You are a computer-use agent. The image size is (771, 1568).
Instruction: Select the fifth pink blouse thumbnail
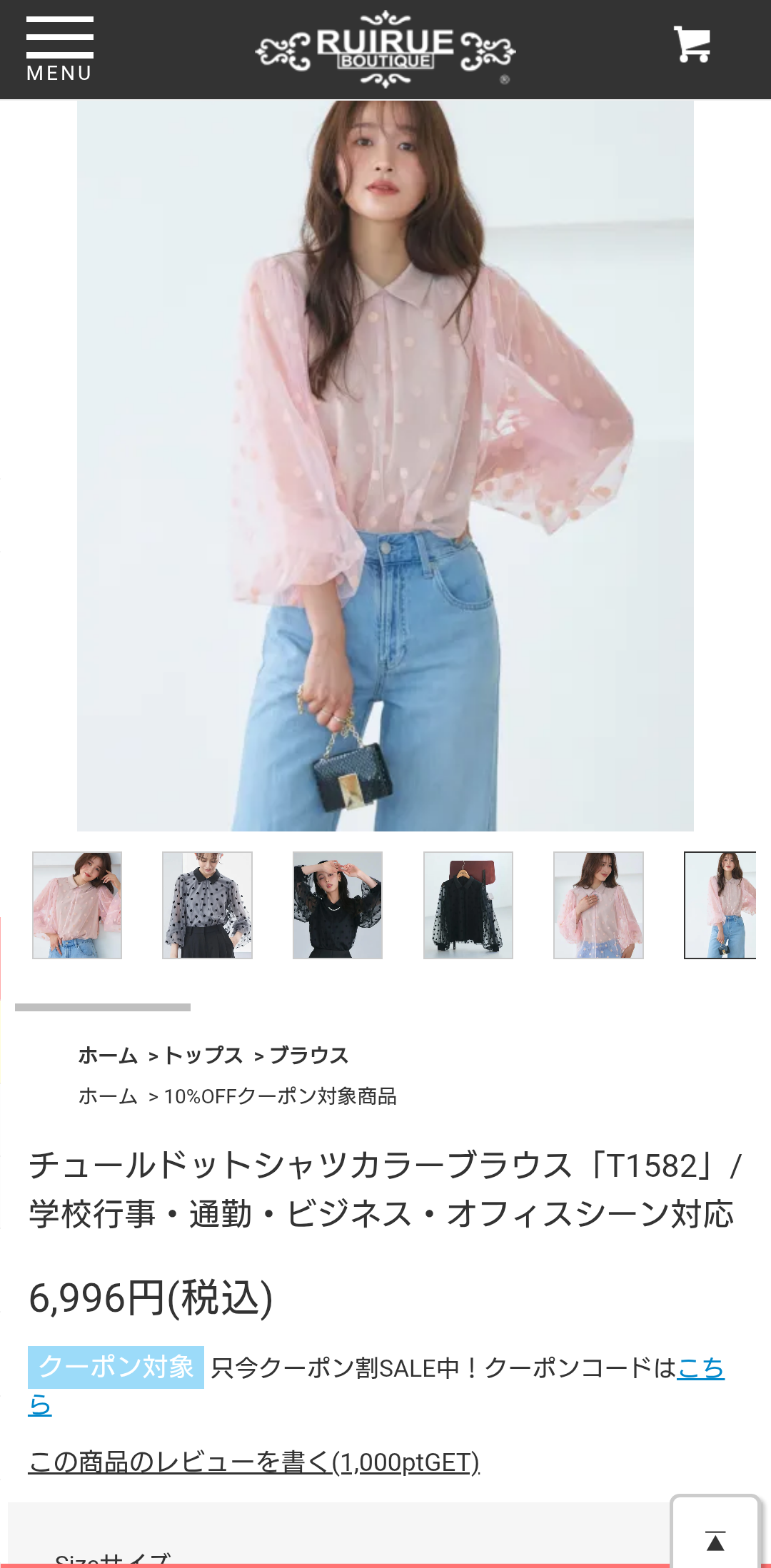(x=598, y=904)
